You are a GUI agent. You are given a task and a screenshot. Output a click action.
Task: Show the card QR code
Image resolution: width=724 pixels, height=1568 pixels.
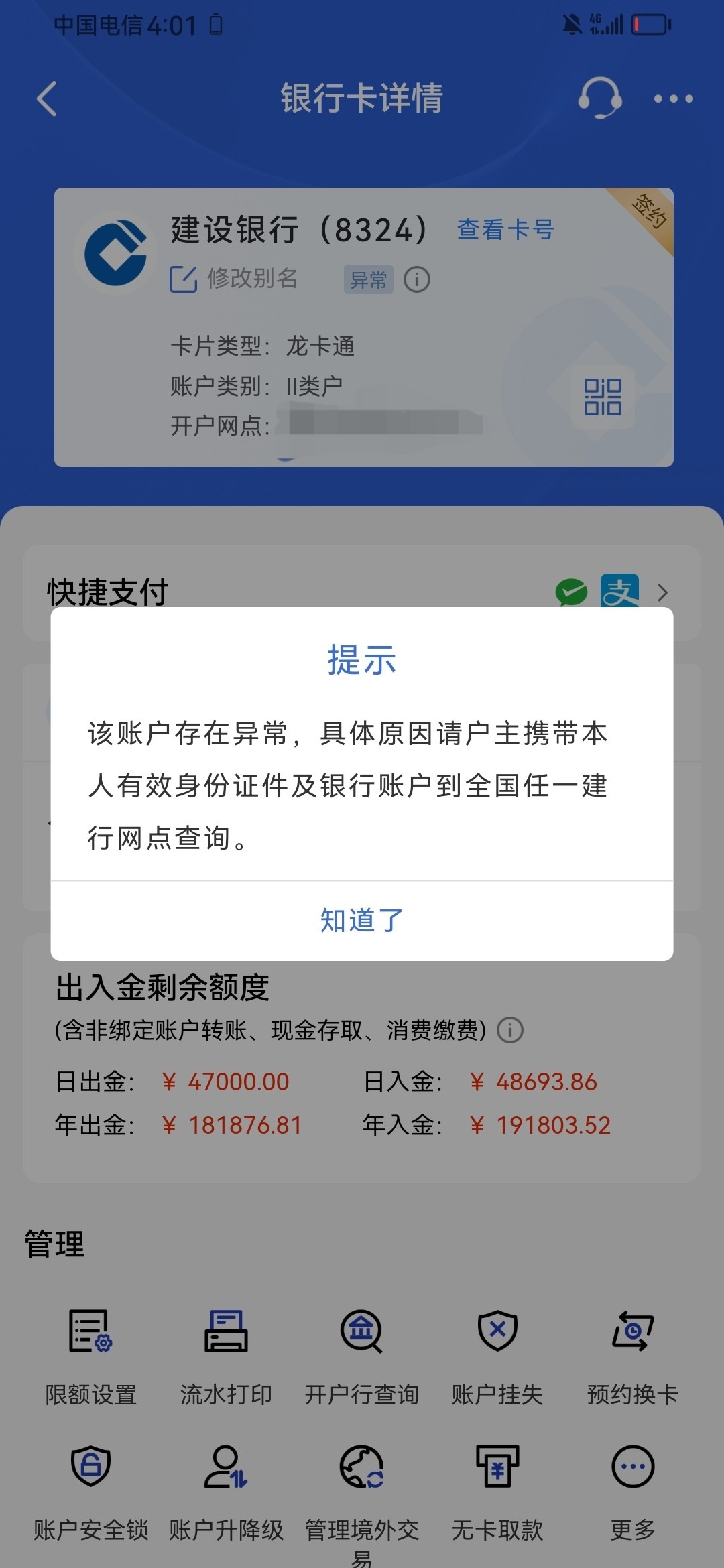tap(602, 397)
